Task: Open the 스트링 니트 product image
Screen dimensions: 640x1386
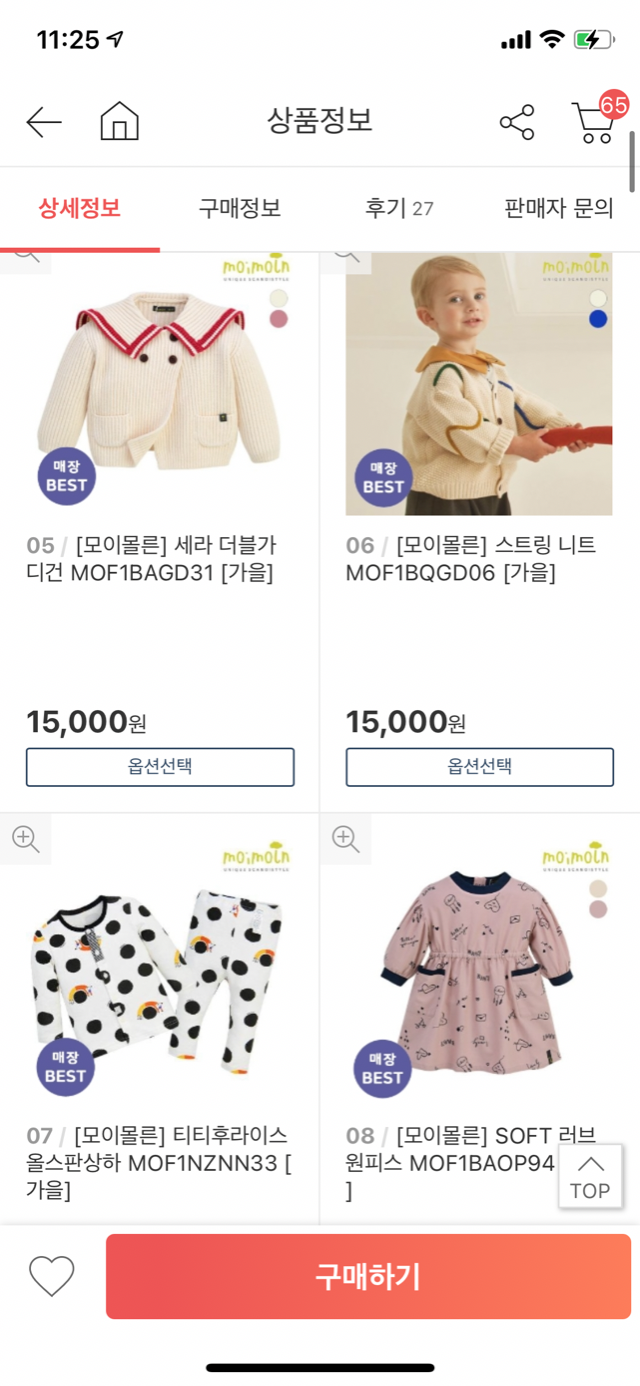Action: 479,385
